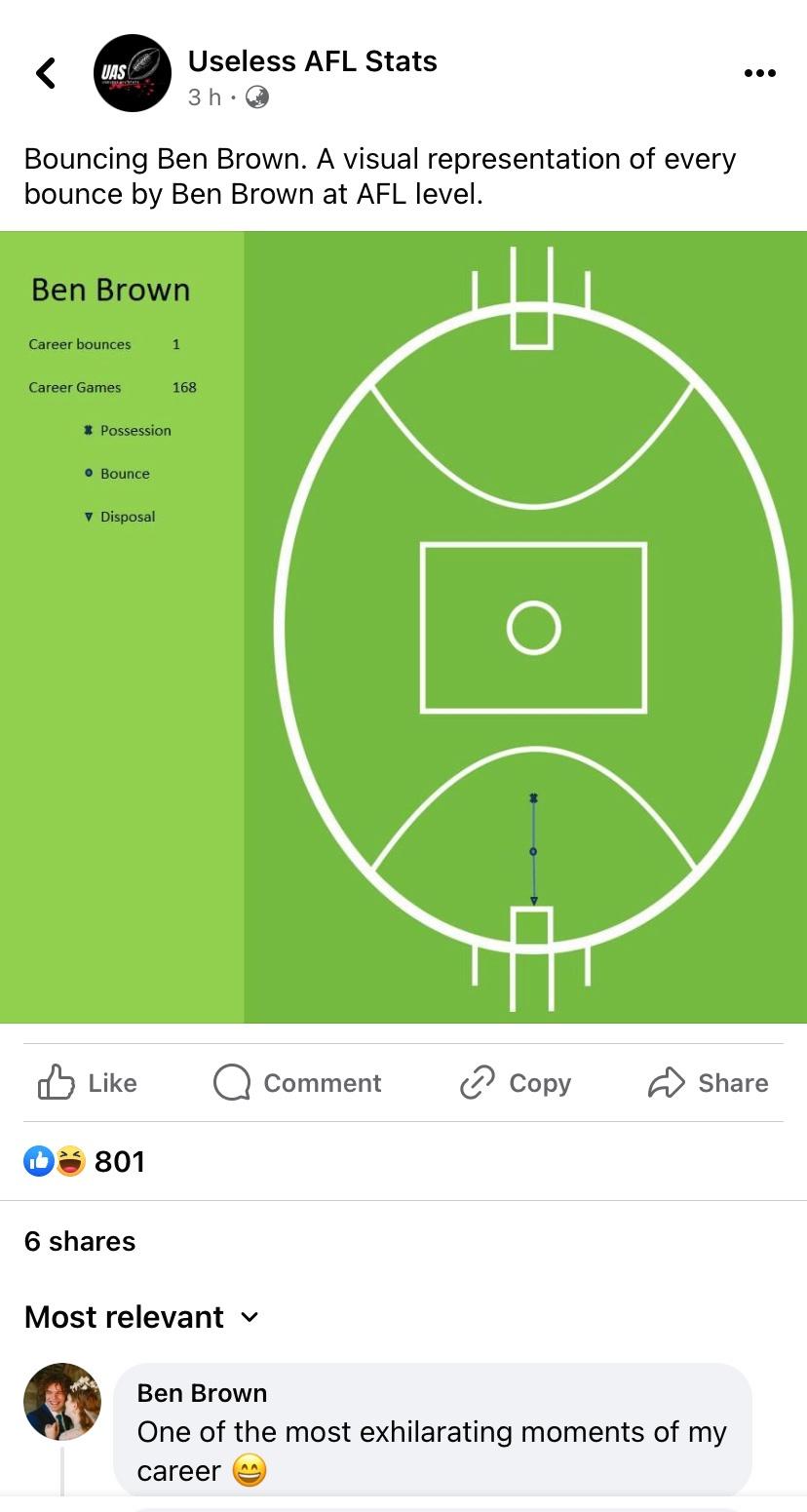Share this post
This screenshot has height=1512, width=807.
point(709,1083)
